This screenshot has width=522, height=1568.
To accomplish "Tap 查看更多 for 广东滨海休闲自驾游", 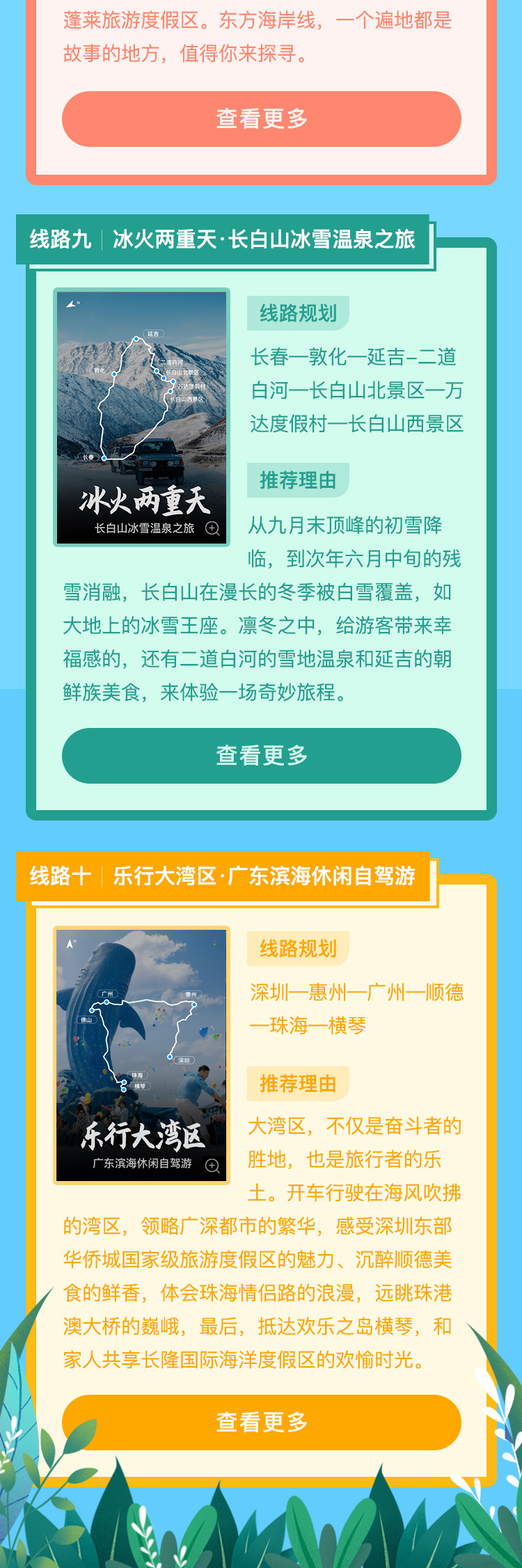I will 261,1422.
